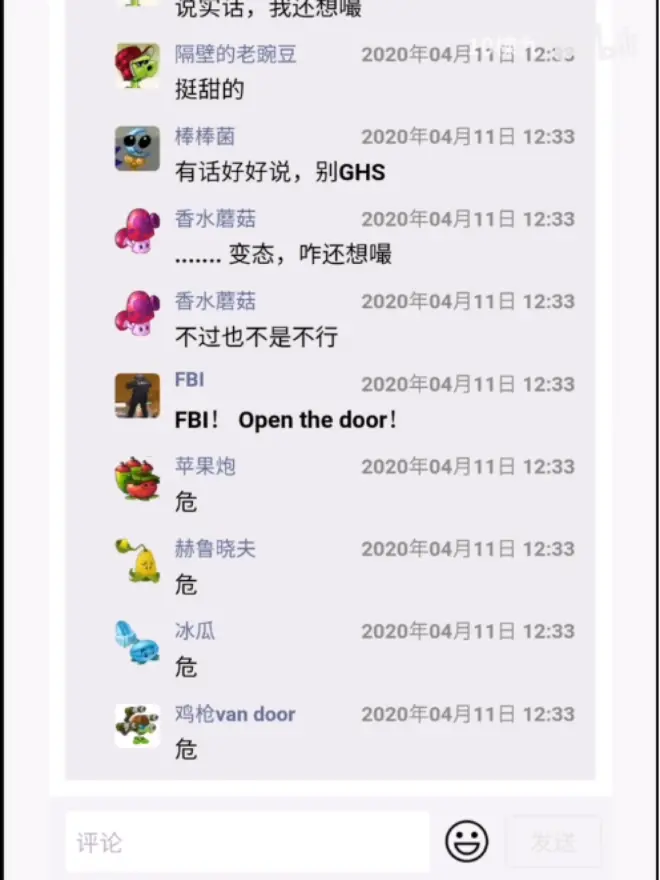Viewport: 660px width, 880px height.
Task: Tap the 发送 send button
Action: click(553, 842)
